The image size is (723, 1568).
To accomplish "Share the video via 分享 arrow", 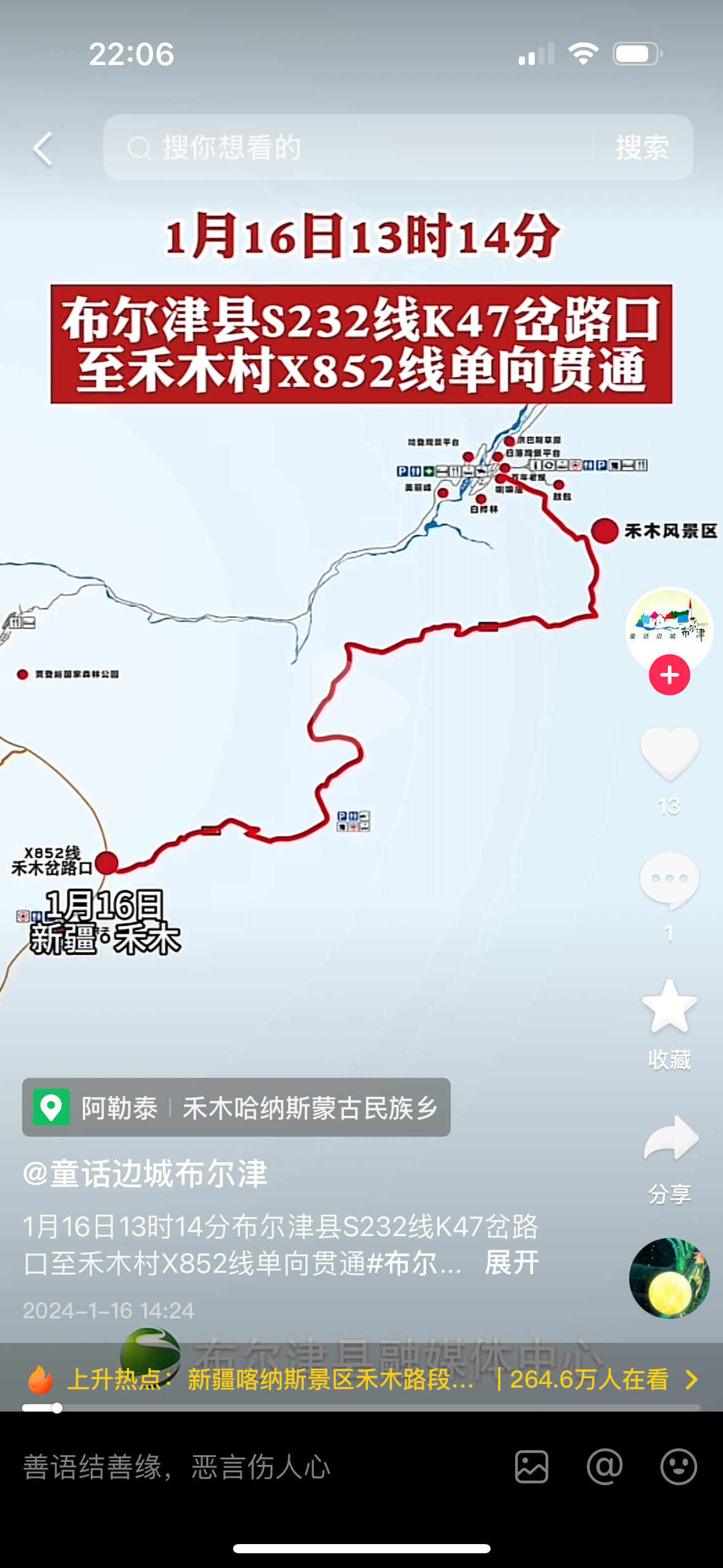I will pos(669,1140).
